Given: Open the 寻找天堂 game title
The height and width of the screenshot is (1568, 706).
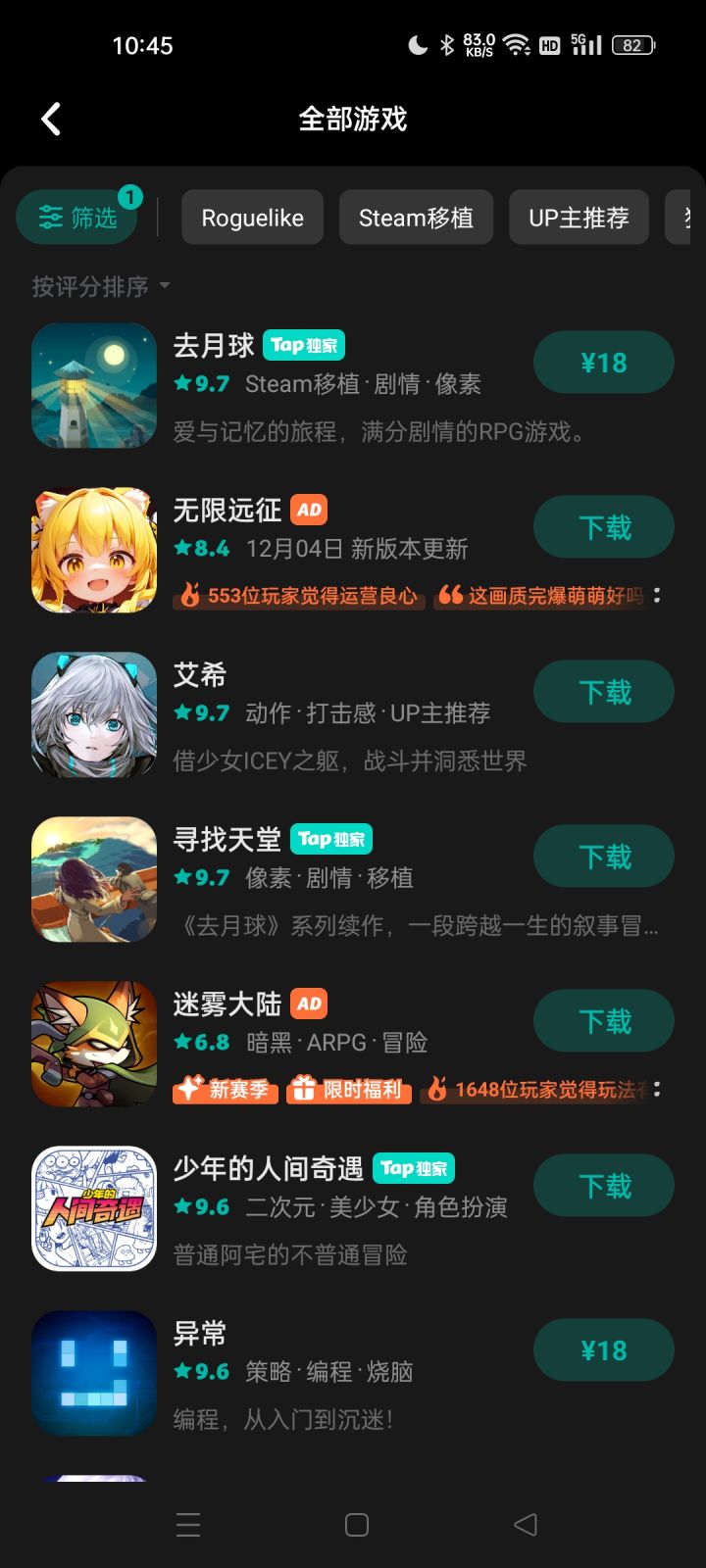Looking at the screenshot, I should click(227, 839).
